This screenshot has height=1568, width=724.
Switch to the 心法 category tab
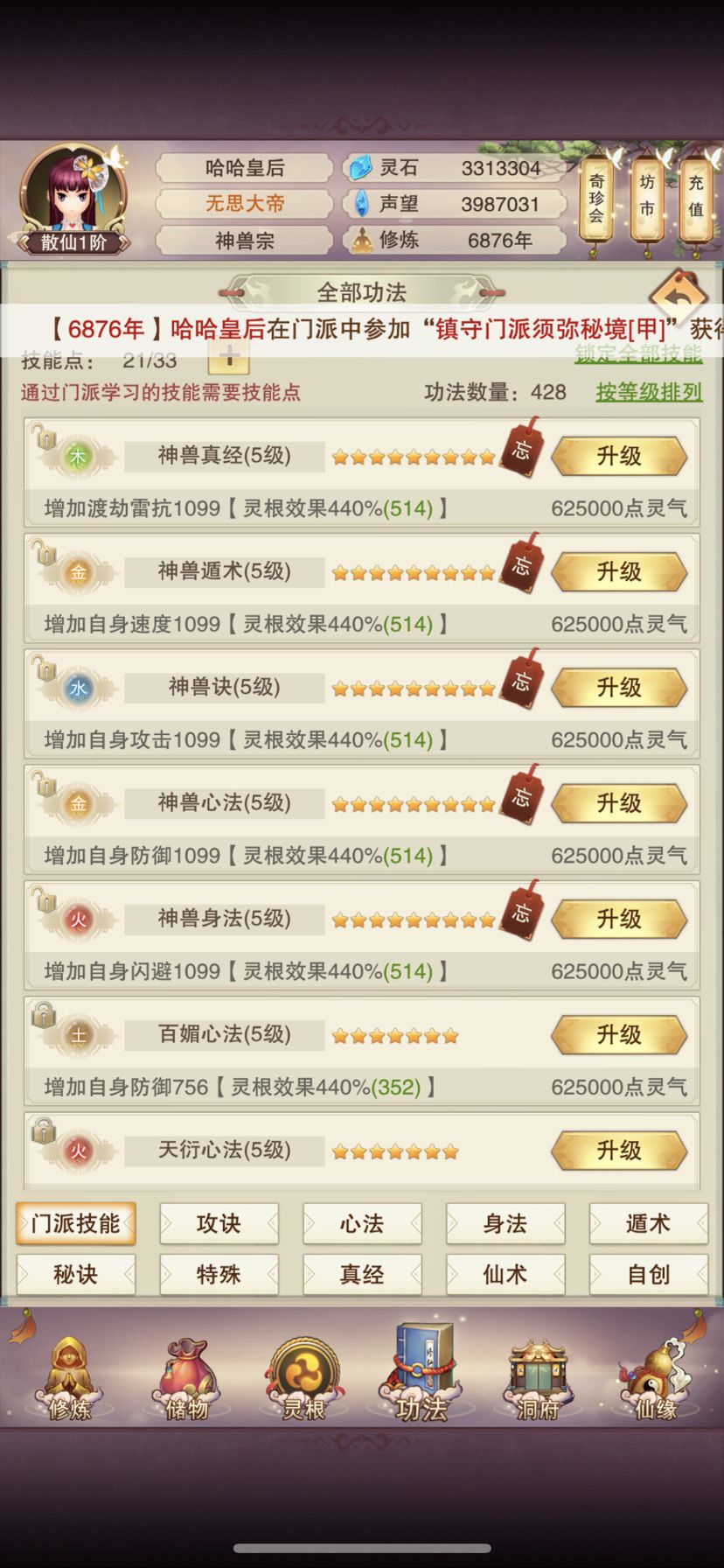point(362,1224)
